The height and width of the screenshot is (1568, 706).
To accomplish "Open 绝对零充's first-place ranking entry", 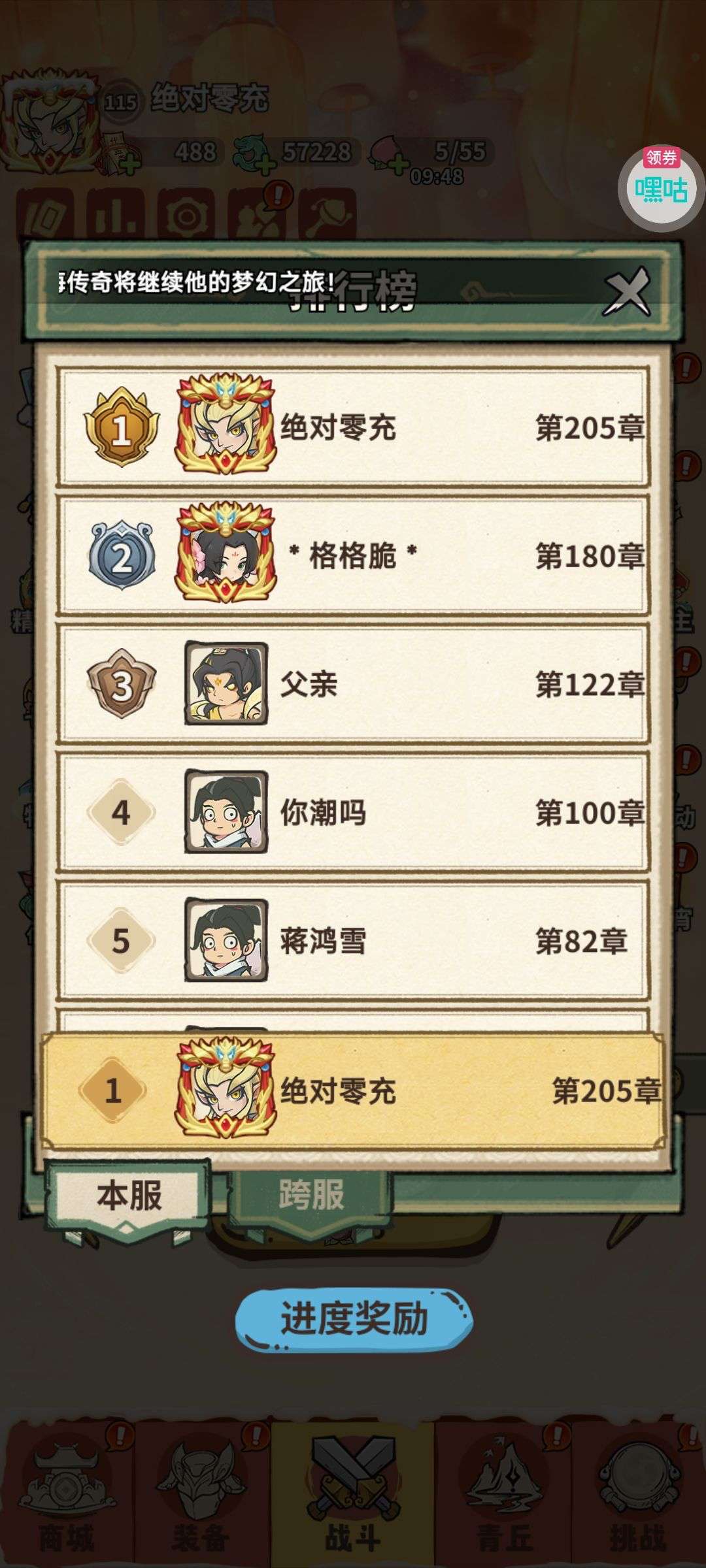I will 353,428.
